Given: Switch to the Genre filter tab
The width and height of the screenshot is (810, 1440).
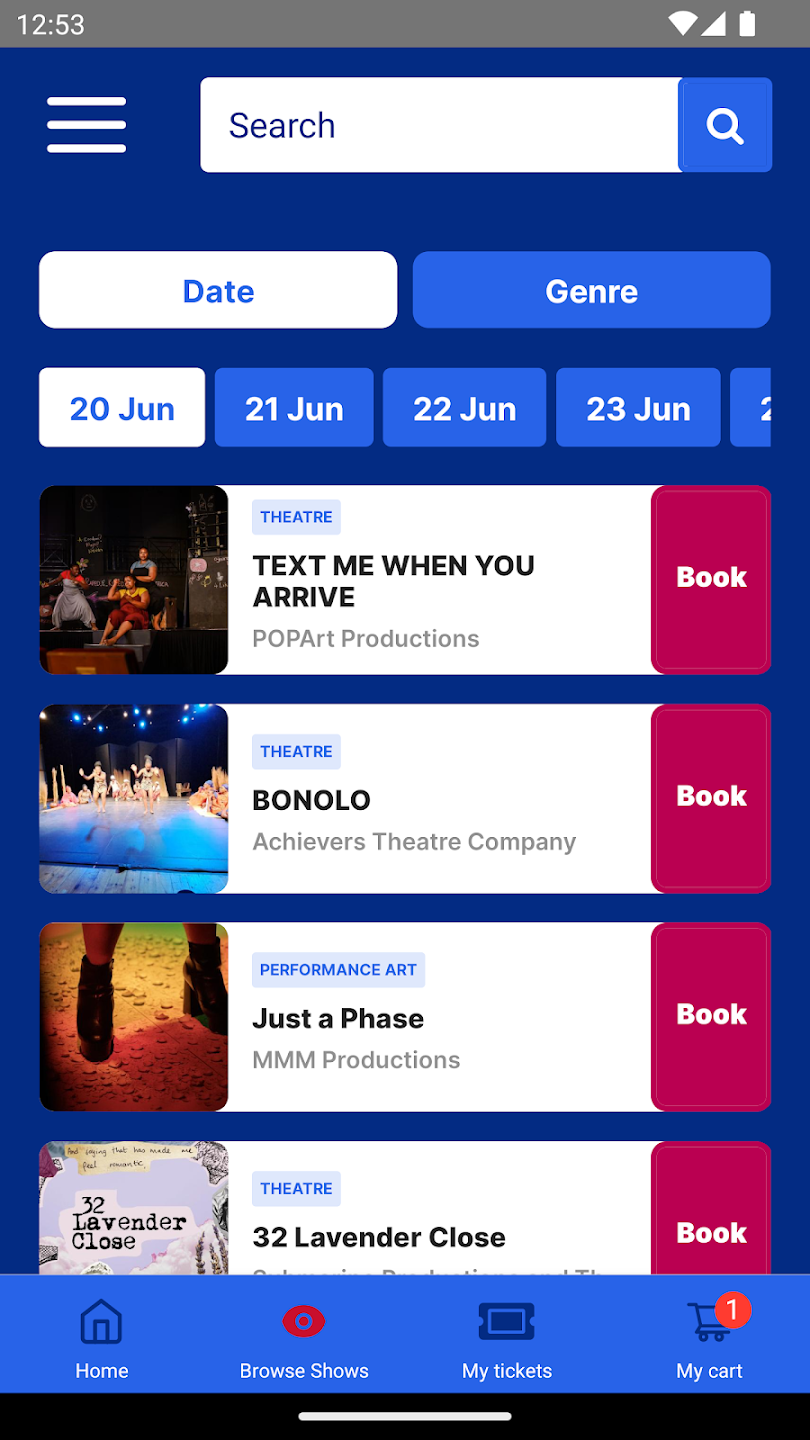Looking at the screenshot, I should pos(591,290).
